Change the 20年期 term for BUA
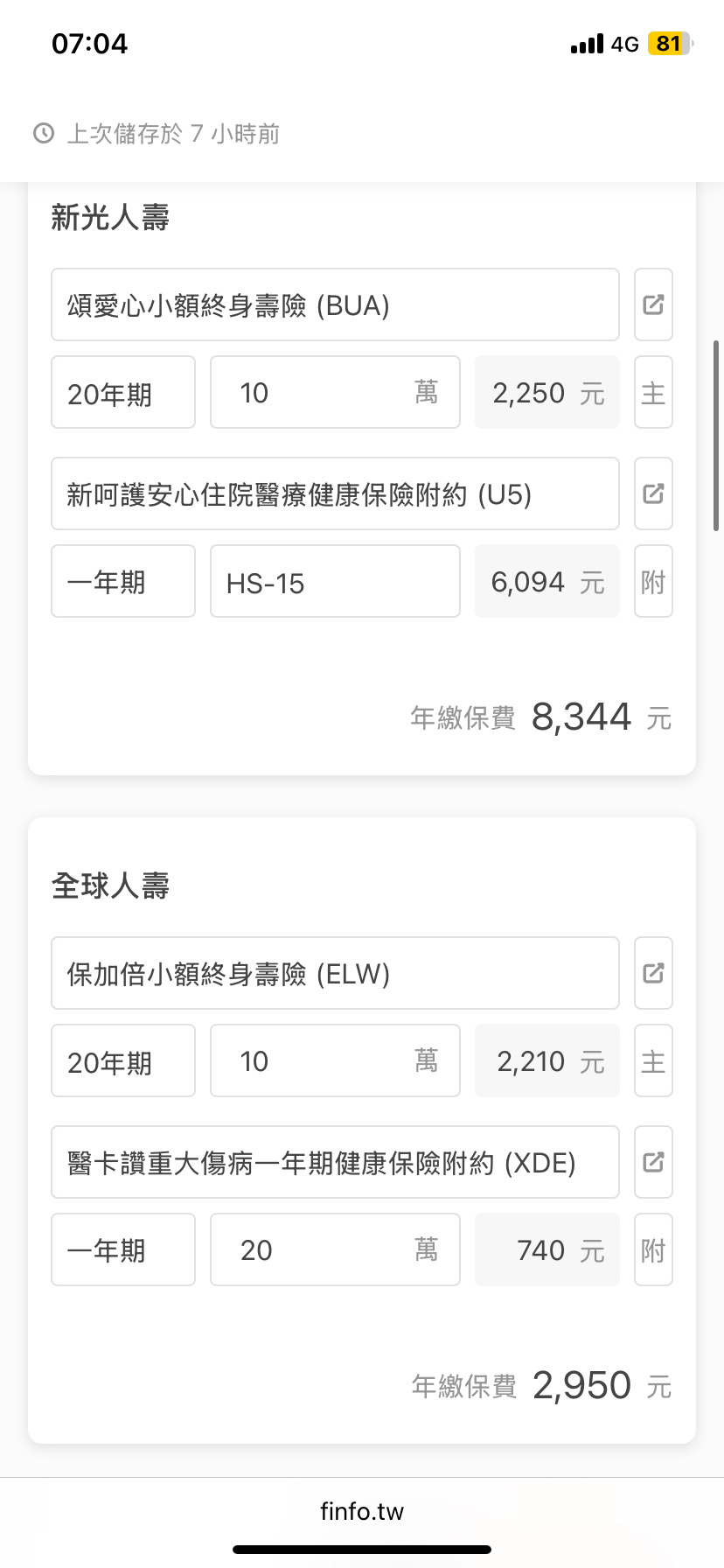This screenshot has height=1568, width=724. (123, 392)
